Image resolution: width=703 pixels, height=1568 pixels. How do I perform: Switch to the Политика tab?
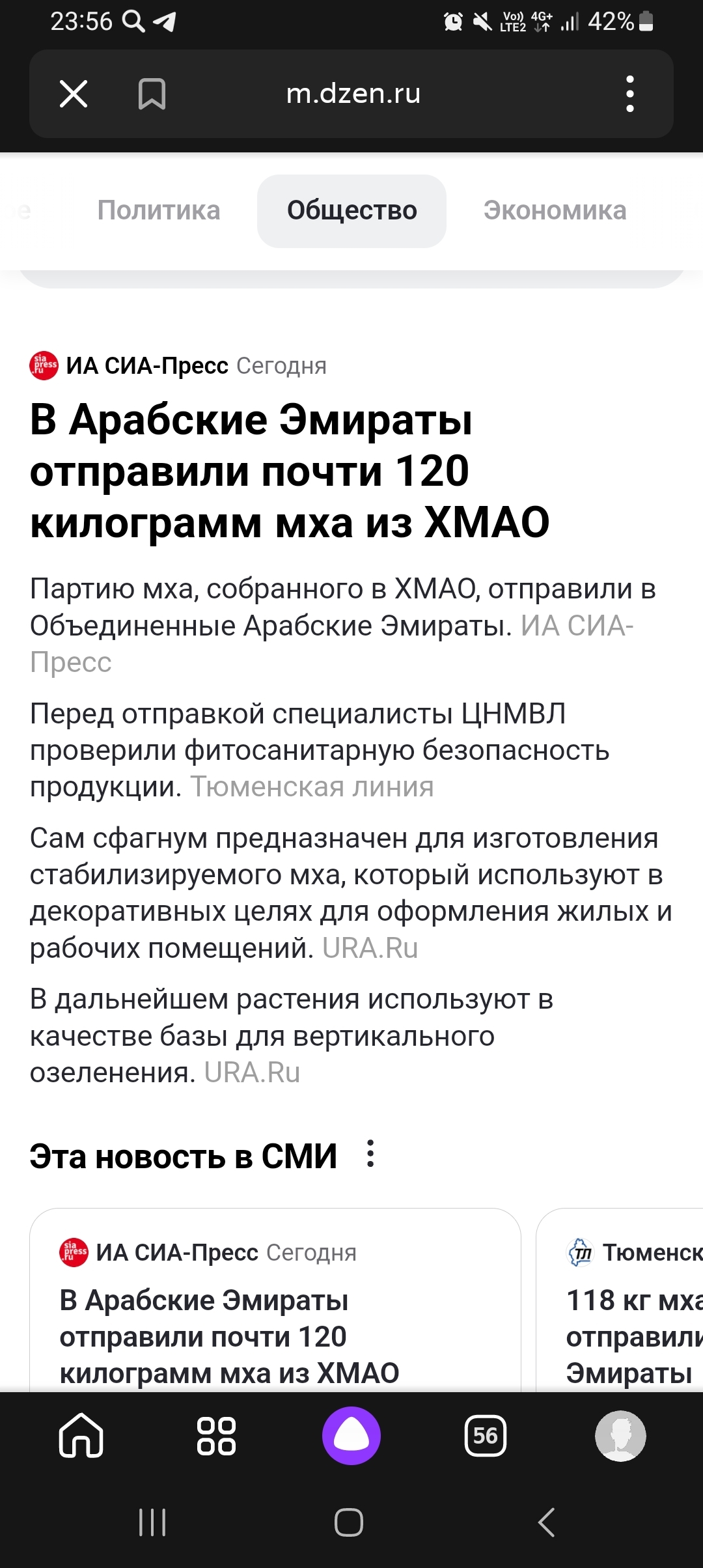tap(159, 210)
